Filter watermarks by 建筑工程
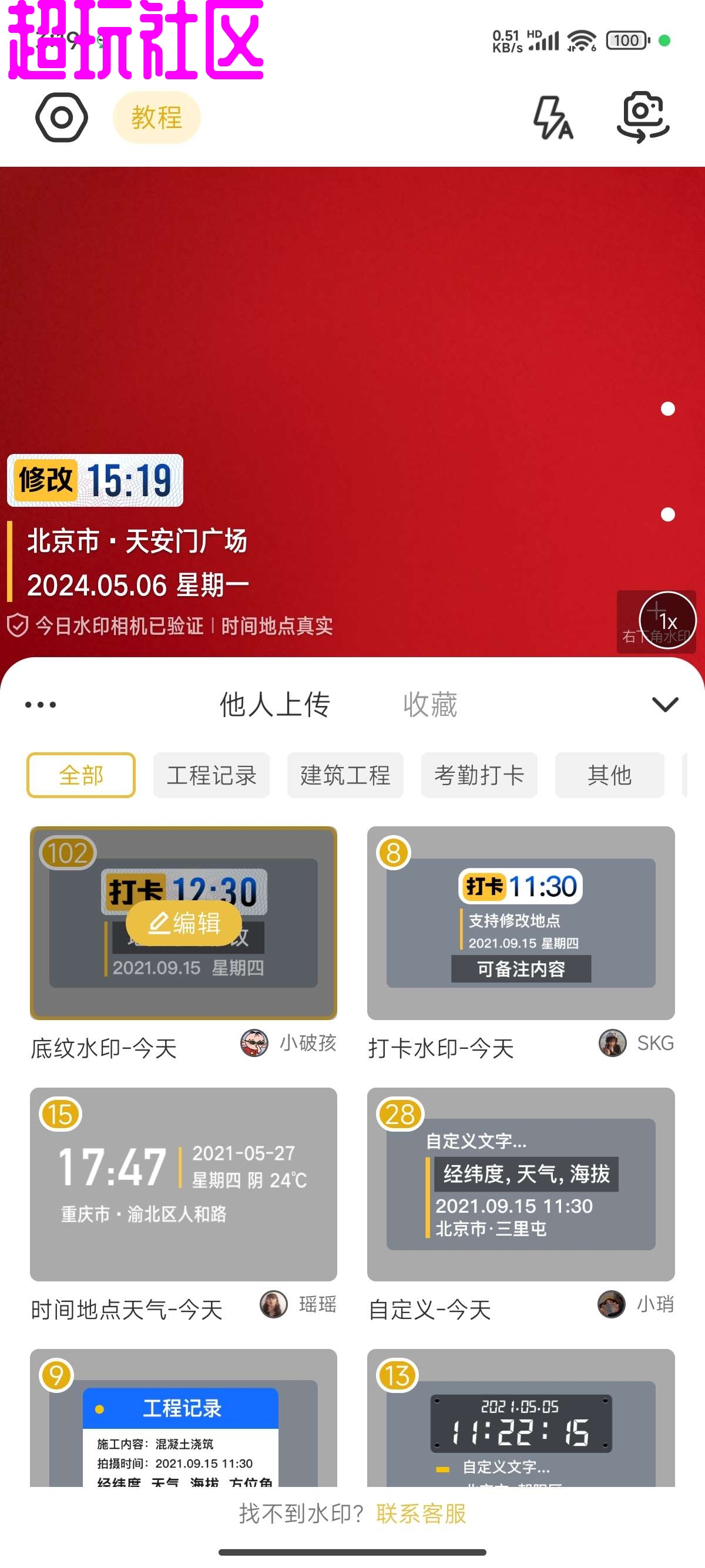705x1568 pixels. pos(345,775)
